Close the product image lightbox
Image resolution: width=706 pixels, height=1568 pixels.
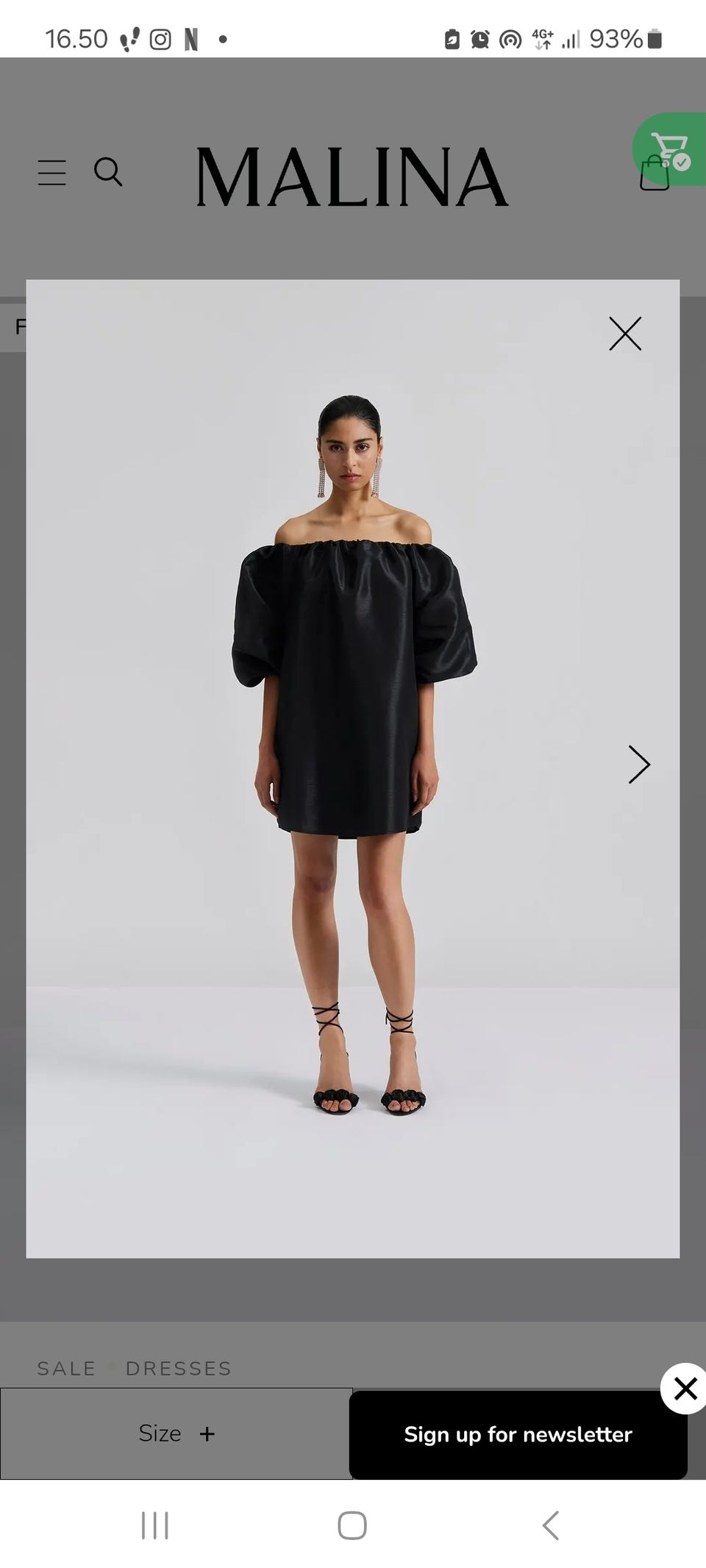coord(625,334)
